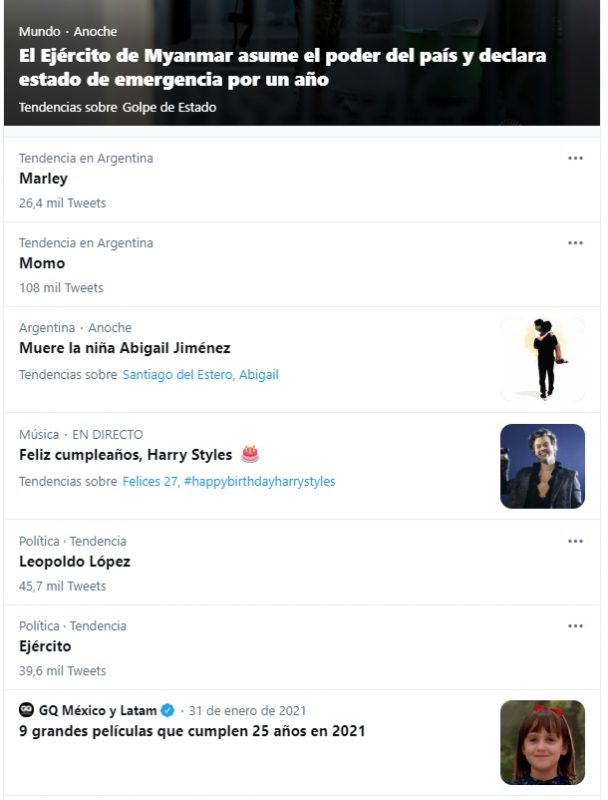
Task: Tap the Santiago del Estero related trend link
Action: pos(177,375)
